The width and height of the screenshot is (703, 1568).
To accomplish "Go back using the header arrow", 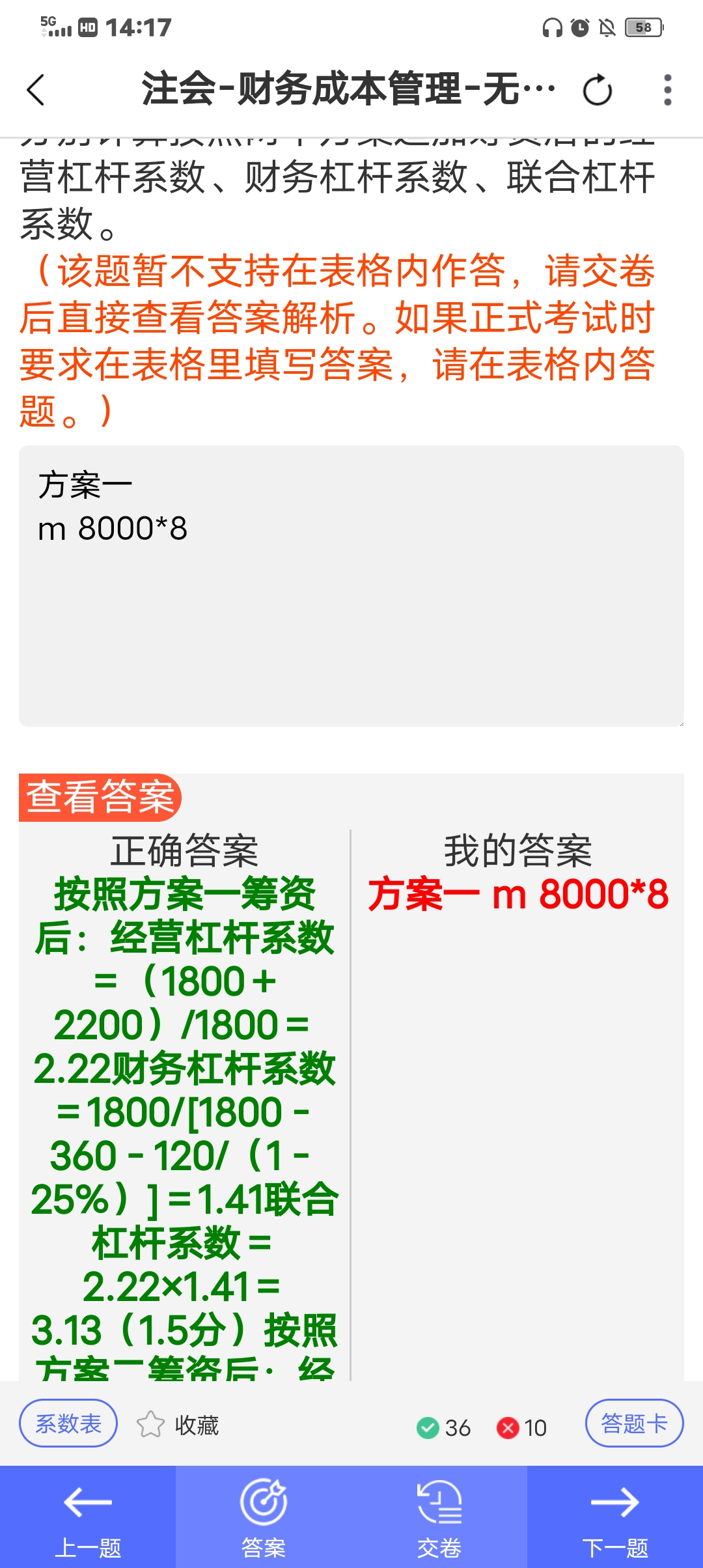I will [36, 90].
